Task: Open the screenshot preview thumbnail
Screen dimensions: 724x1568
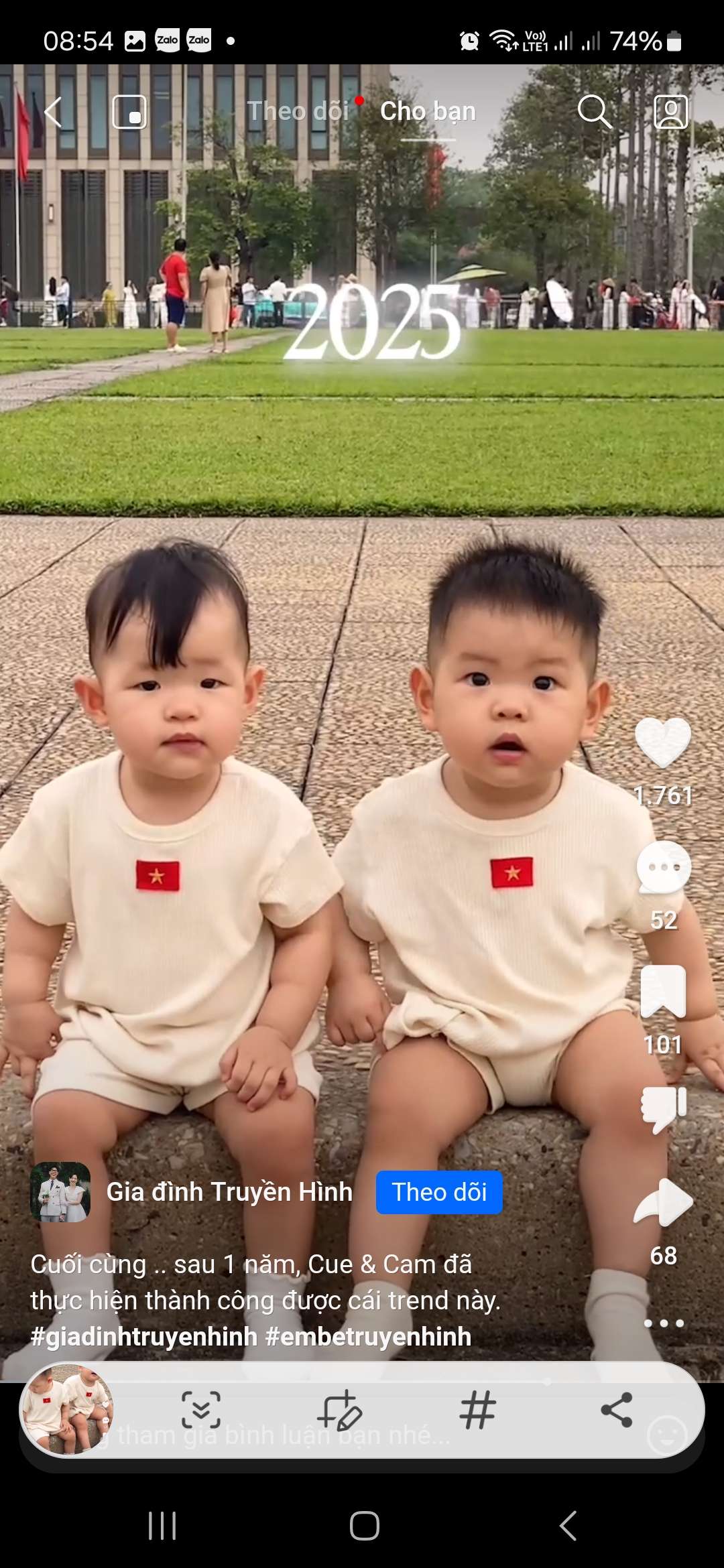Action: (x=67, y=1409)
